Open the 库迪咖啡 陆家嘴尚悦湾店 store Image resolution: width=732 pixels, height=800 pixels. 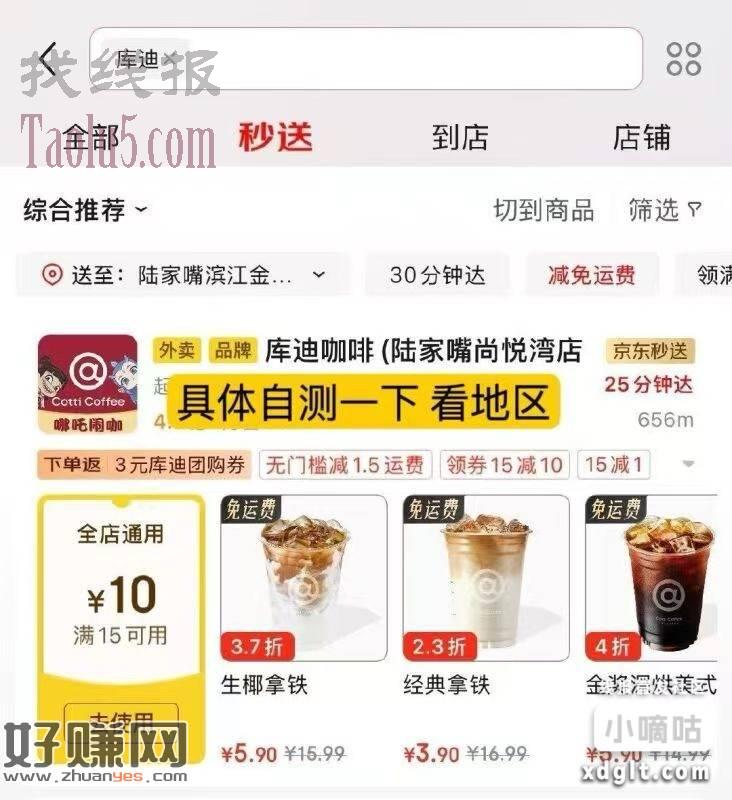click(x=423, y=351)
